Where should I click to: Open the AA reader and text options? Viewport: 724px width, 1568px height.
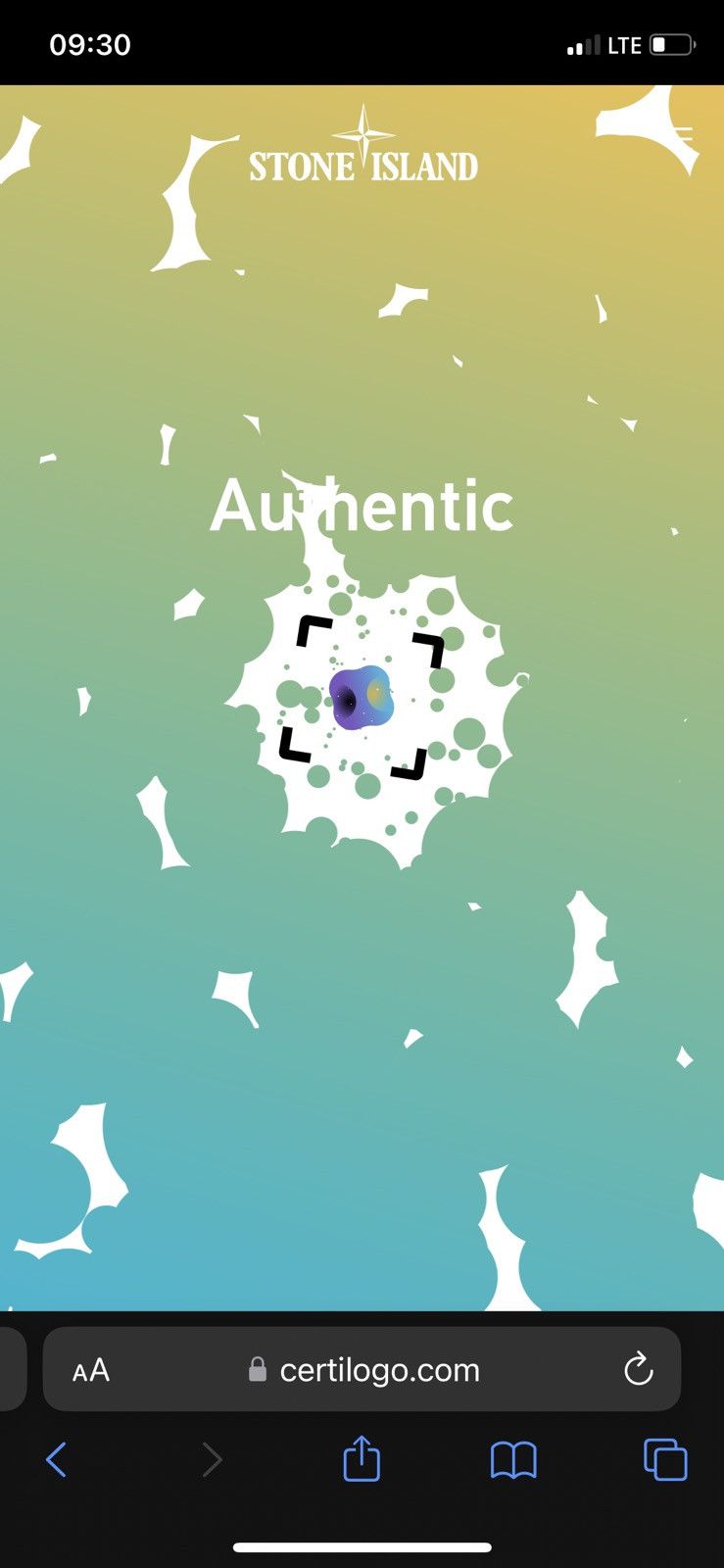(91, 1370)
